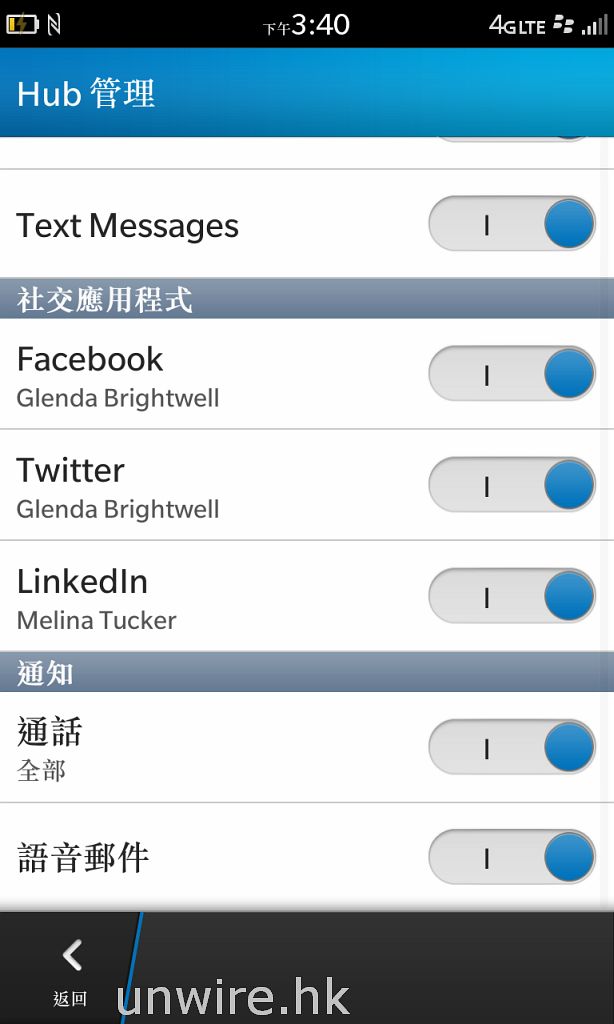Viewport: 614px width, 1024px height.
Task: Turn off the Text Messages switch
Action: coord(512,224)
